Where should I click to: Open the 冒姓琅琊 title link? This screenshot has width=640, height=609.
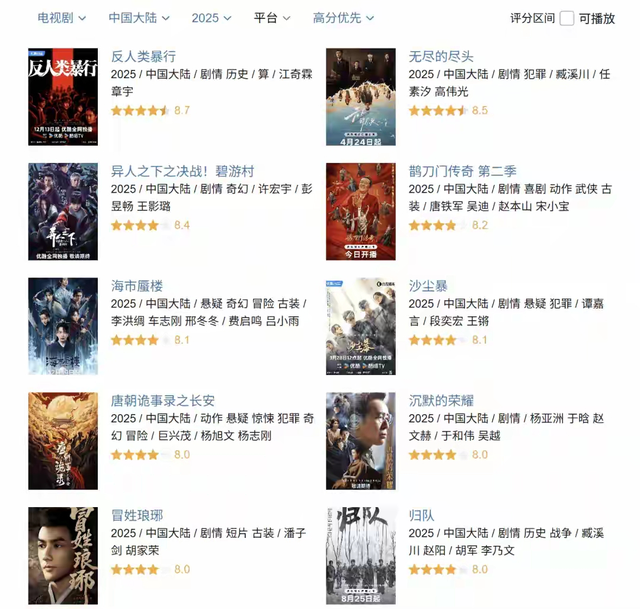(137, 516)
